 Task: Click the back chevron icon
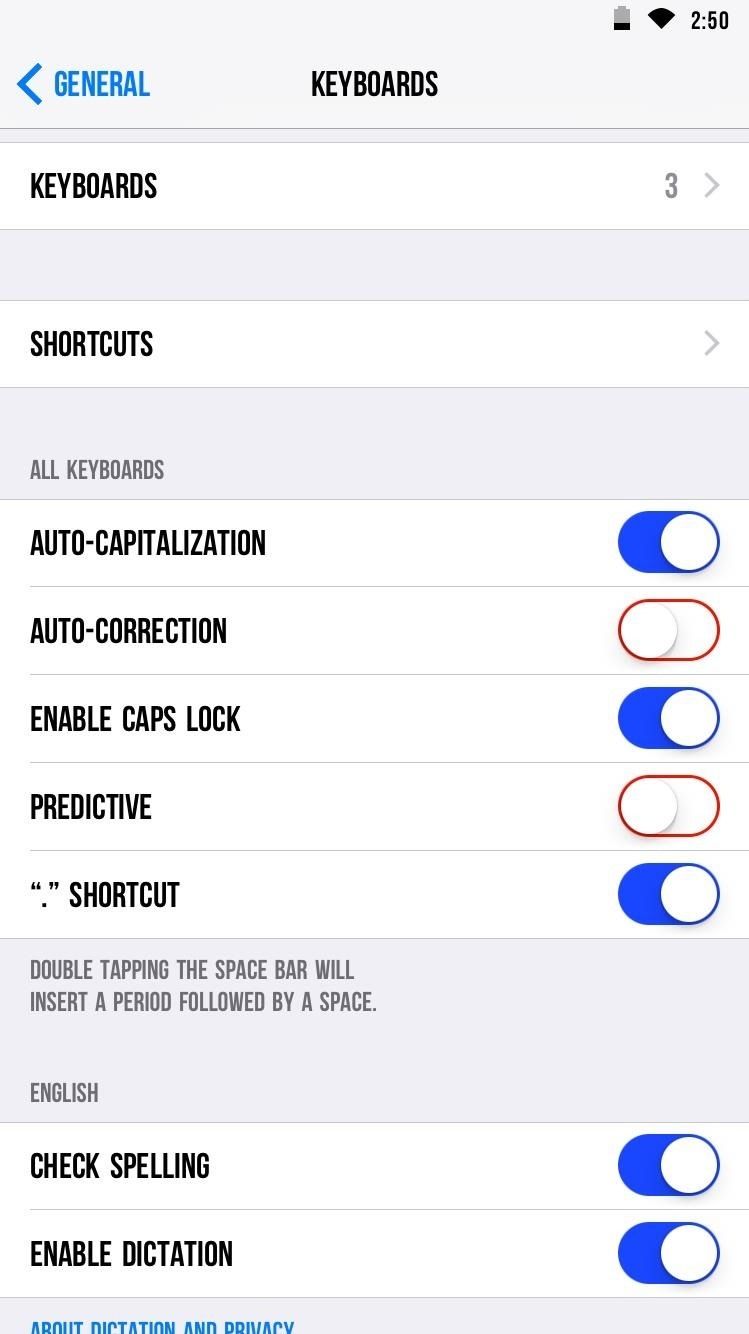[x=30, y=84]
